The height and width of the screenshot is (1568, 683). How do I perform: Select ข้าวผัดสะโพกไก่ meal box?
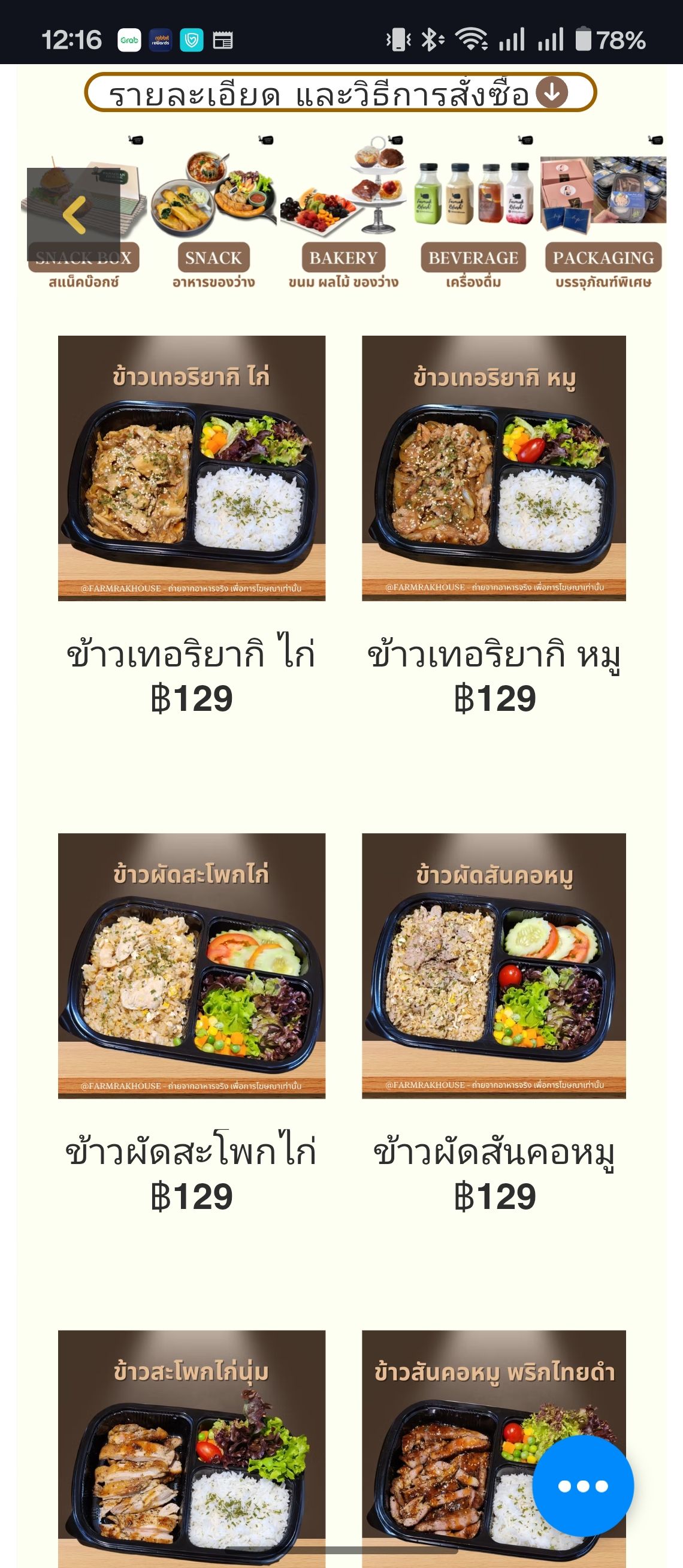(192, 966)
